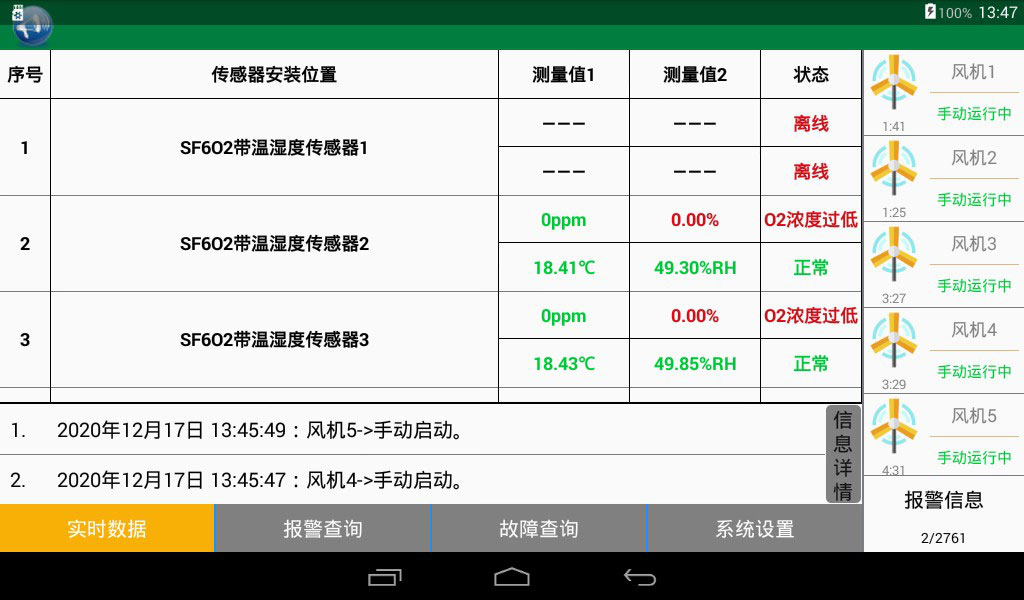Select the 风机2 fan control

pyautogui.click(x=943, y=178)
